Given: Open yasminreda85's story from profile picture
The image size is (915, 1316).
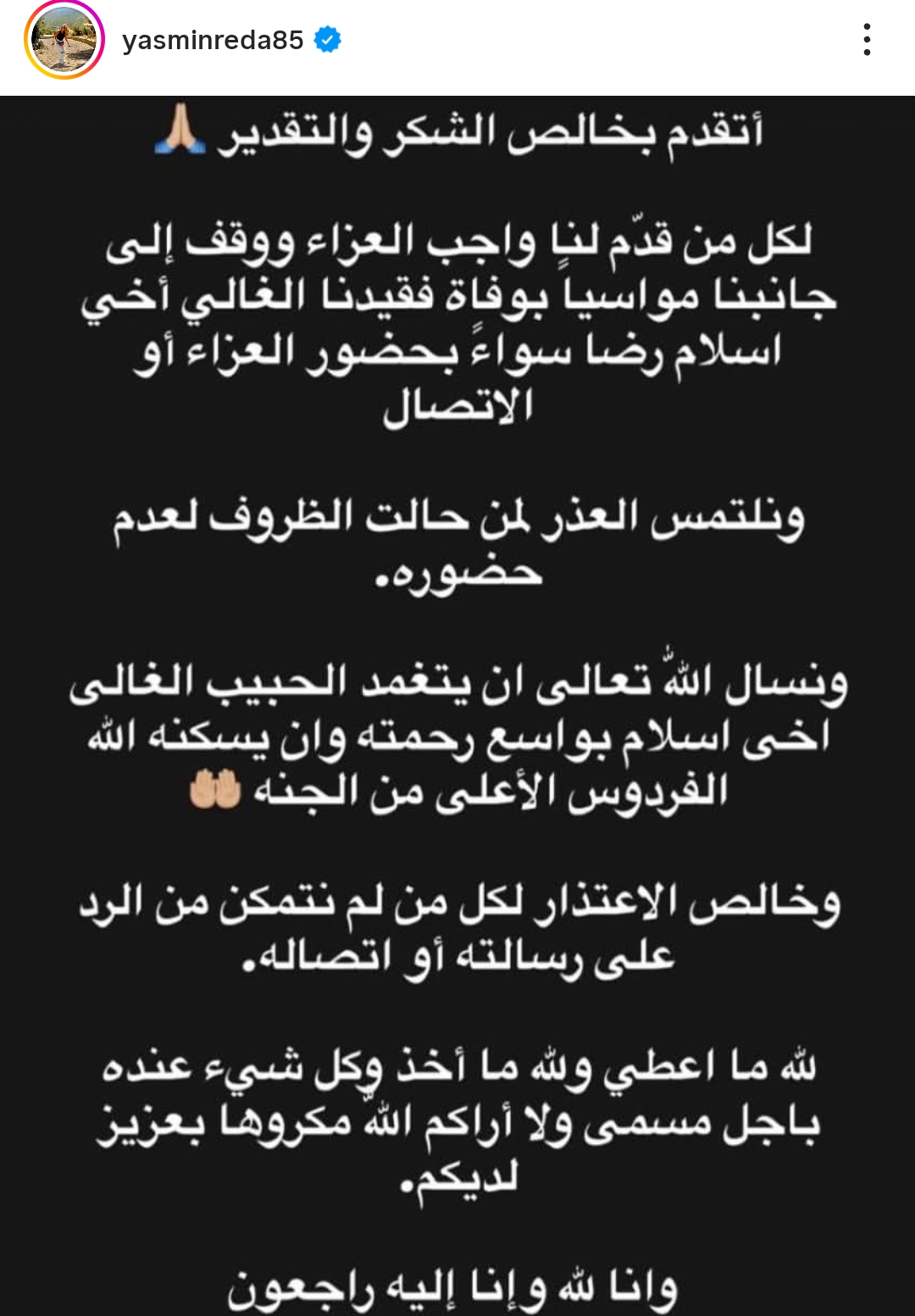Looking at the screenshot, I should 64,40.
